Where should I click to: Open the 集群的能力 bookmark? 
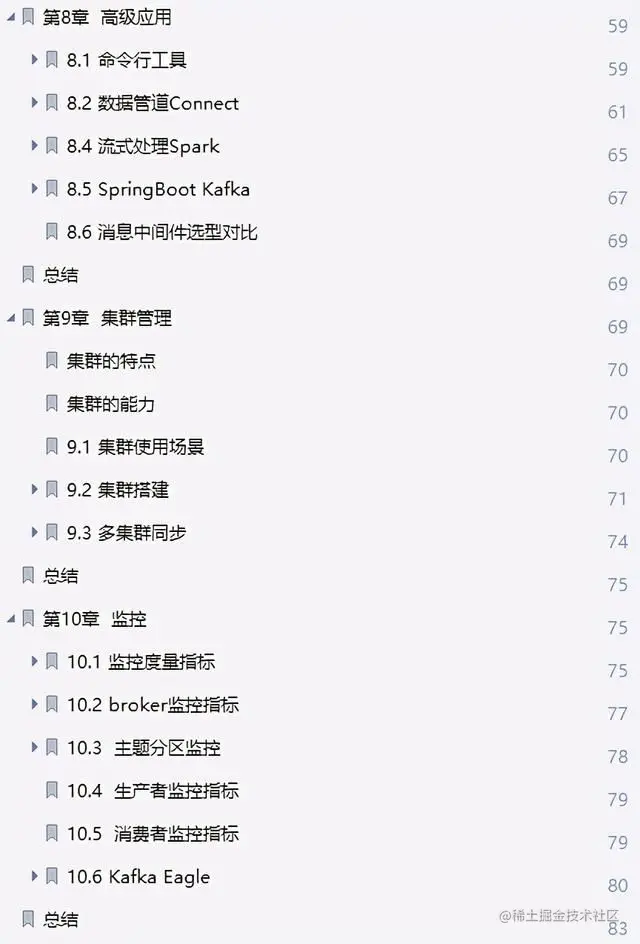[111, 404]
